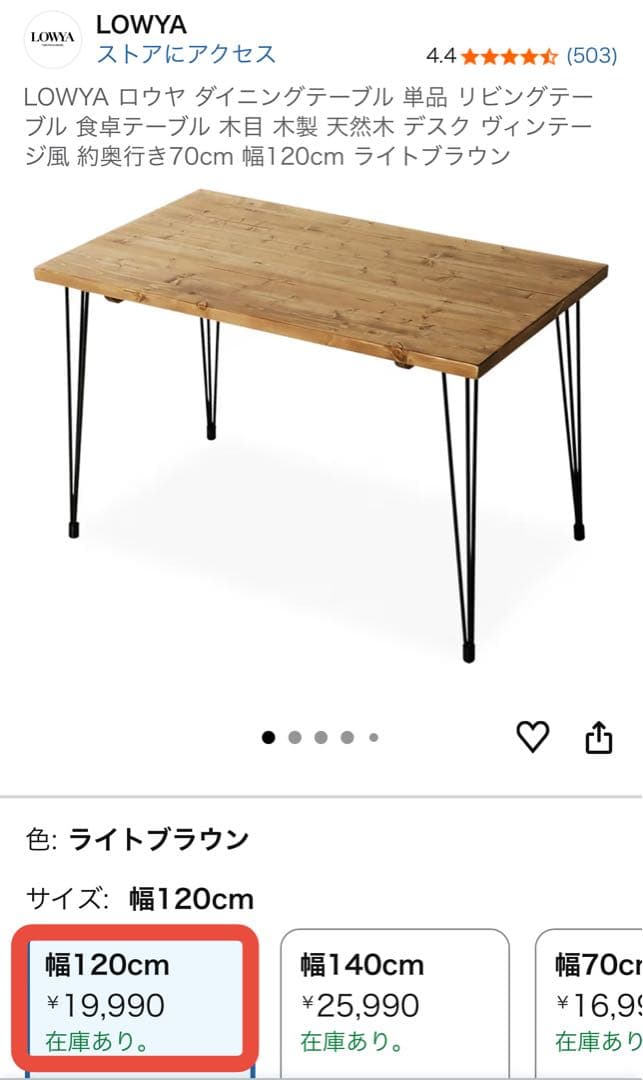Choose the 幅140cm size at ¥25,990
The image size is (643, 1080).
(394, 1003)
